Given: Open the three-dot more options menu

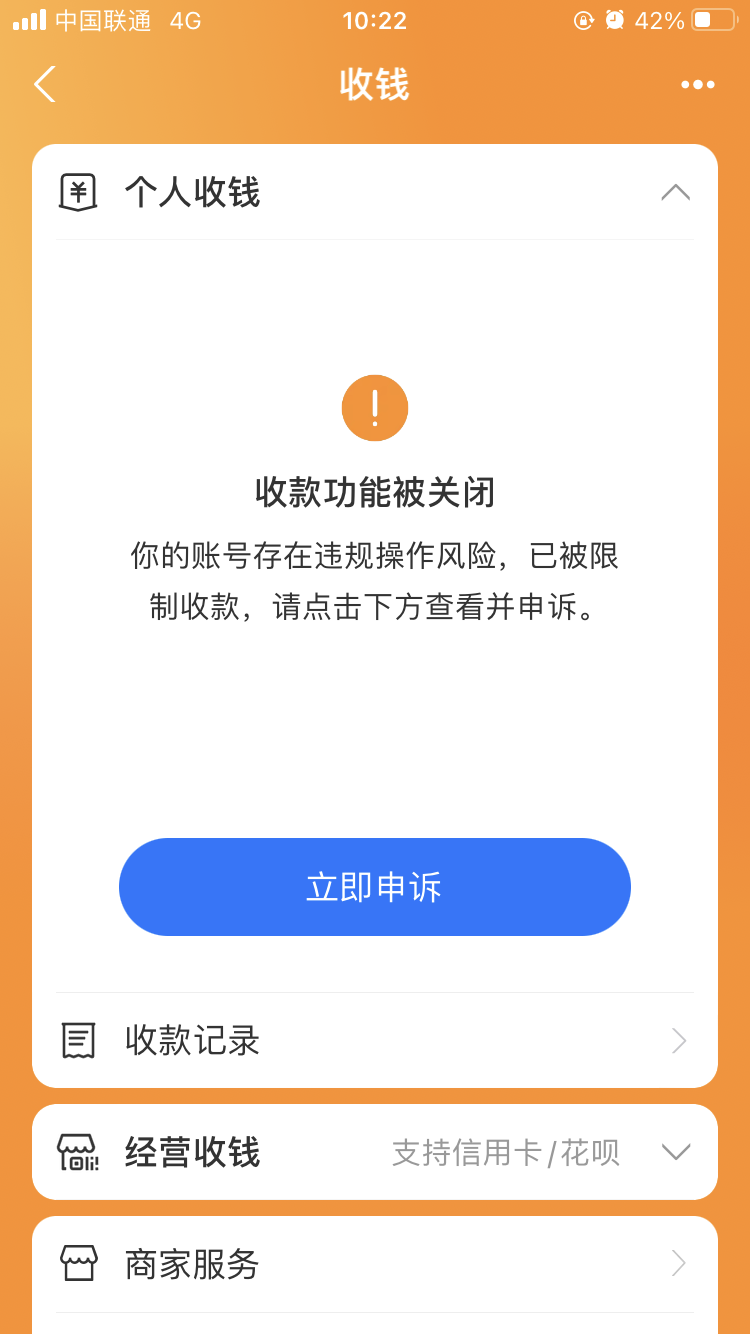Looking at the screenshot, I should 697,84.
